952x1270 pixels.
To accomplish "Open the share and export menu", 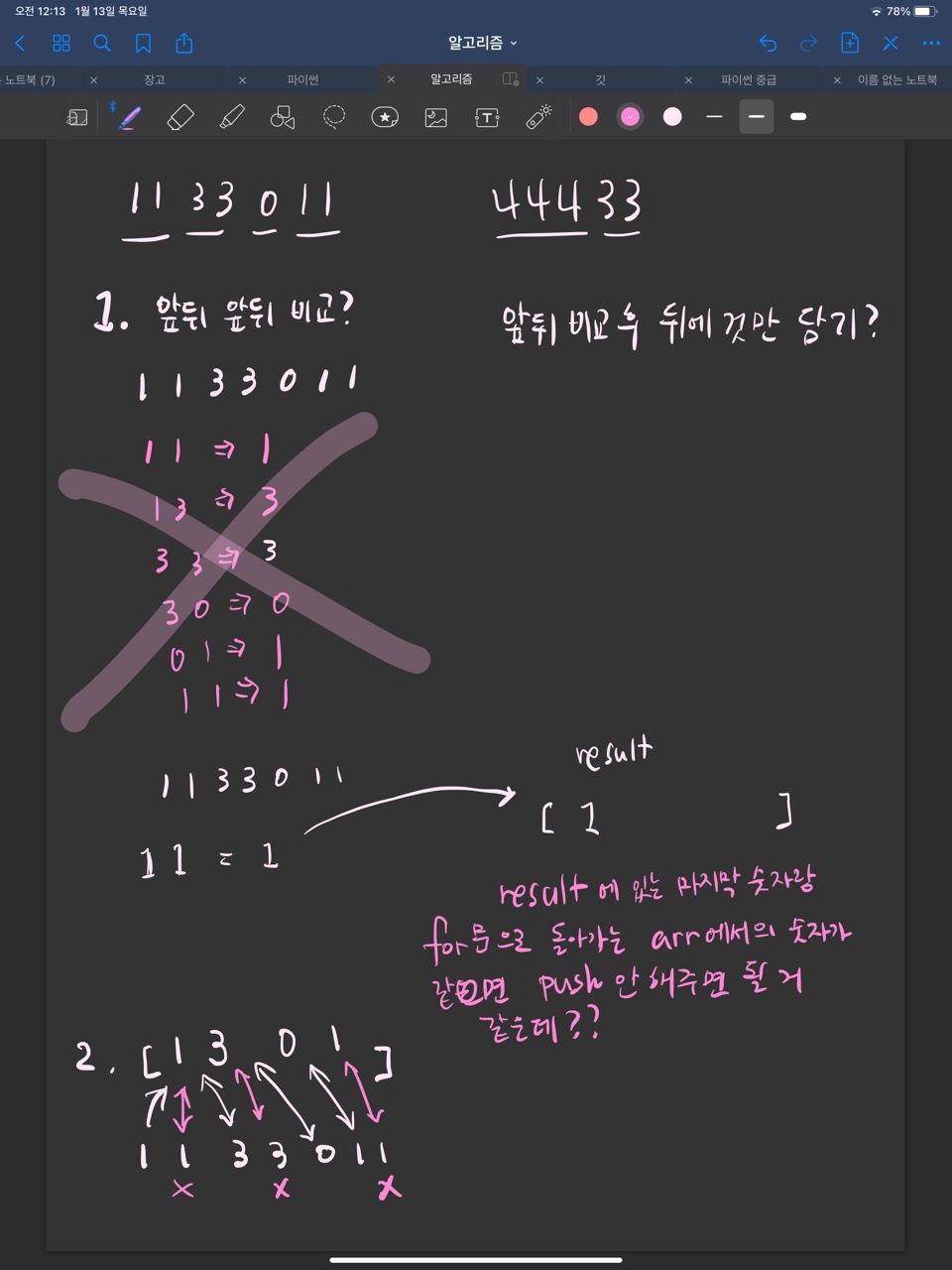I will (184, 43).
